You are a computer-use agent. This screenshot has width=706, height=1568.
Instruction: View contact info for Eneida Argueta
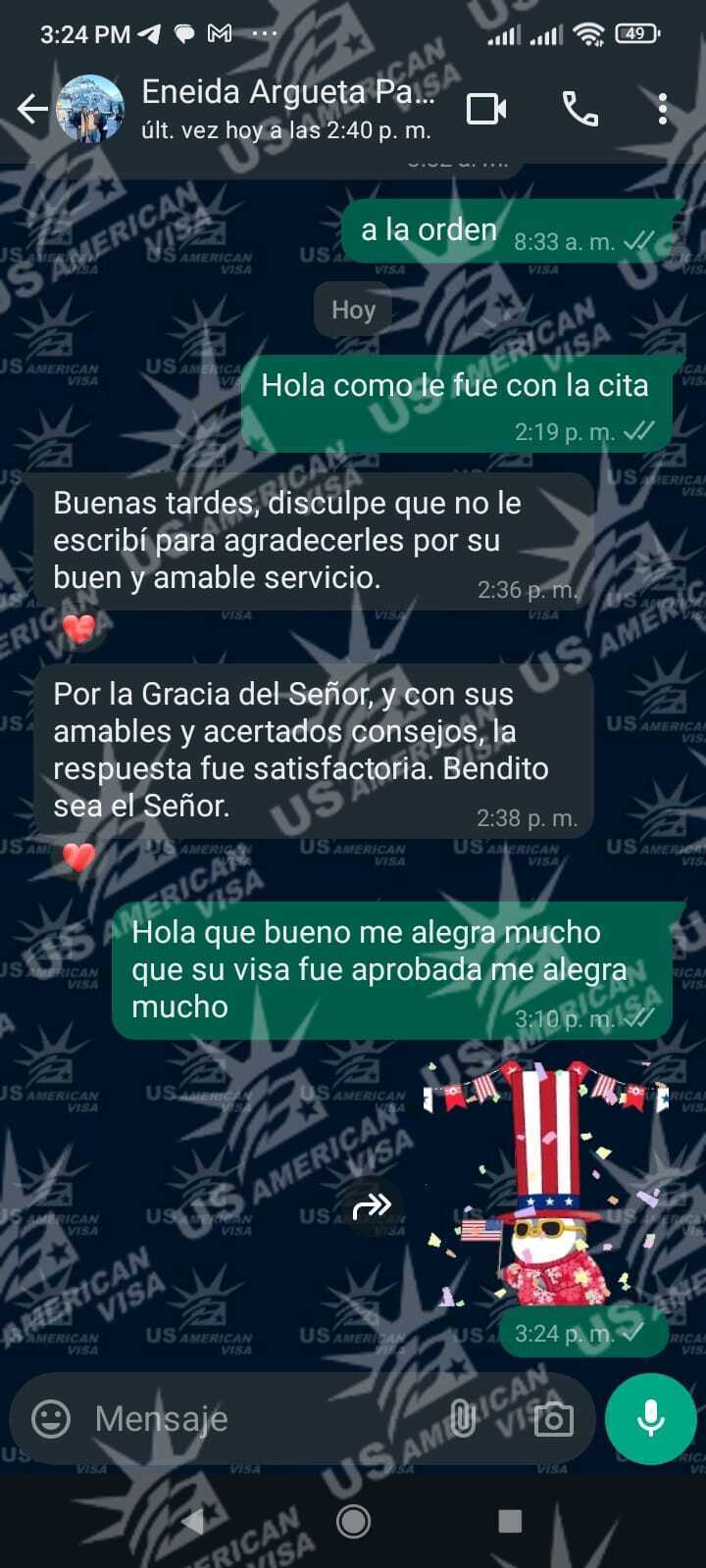click(286, 108)
